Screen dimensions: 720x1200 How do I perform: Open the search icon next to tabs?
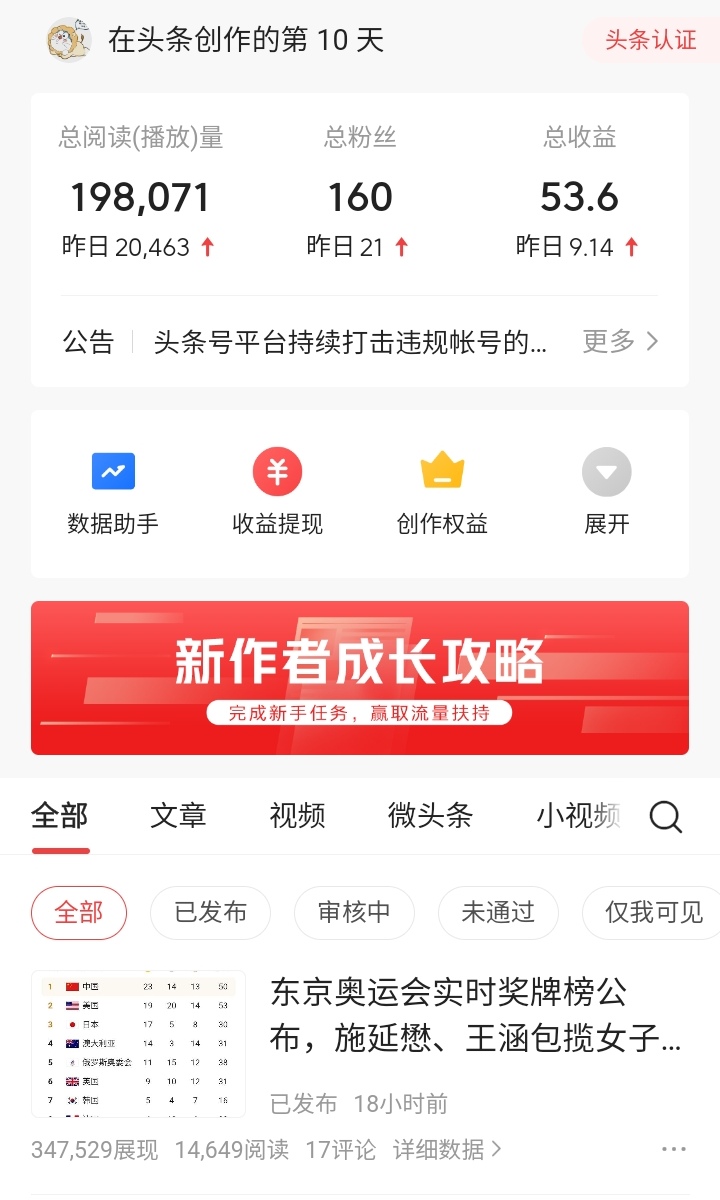point(665,817)
